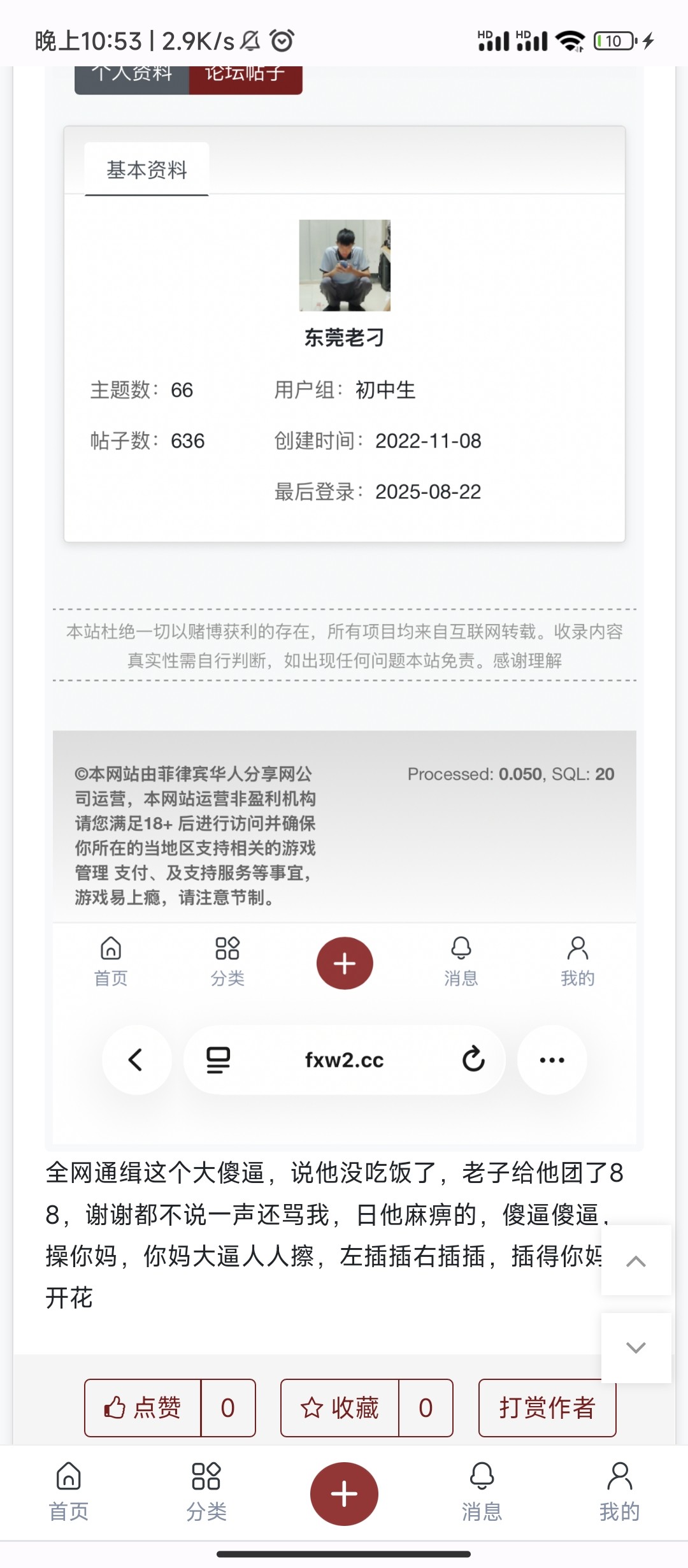This screenshot has height=1568, width=688.
Task: Enlarge the screenshot image in the post
Action: tap(344, 574)
